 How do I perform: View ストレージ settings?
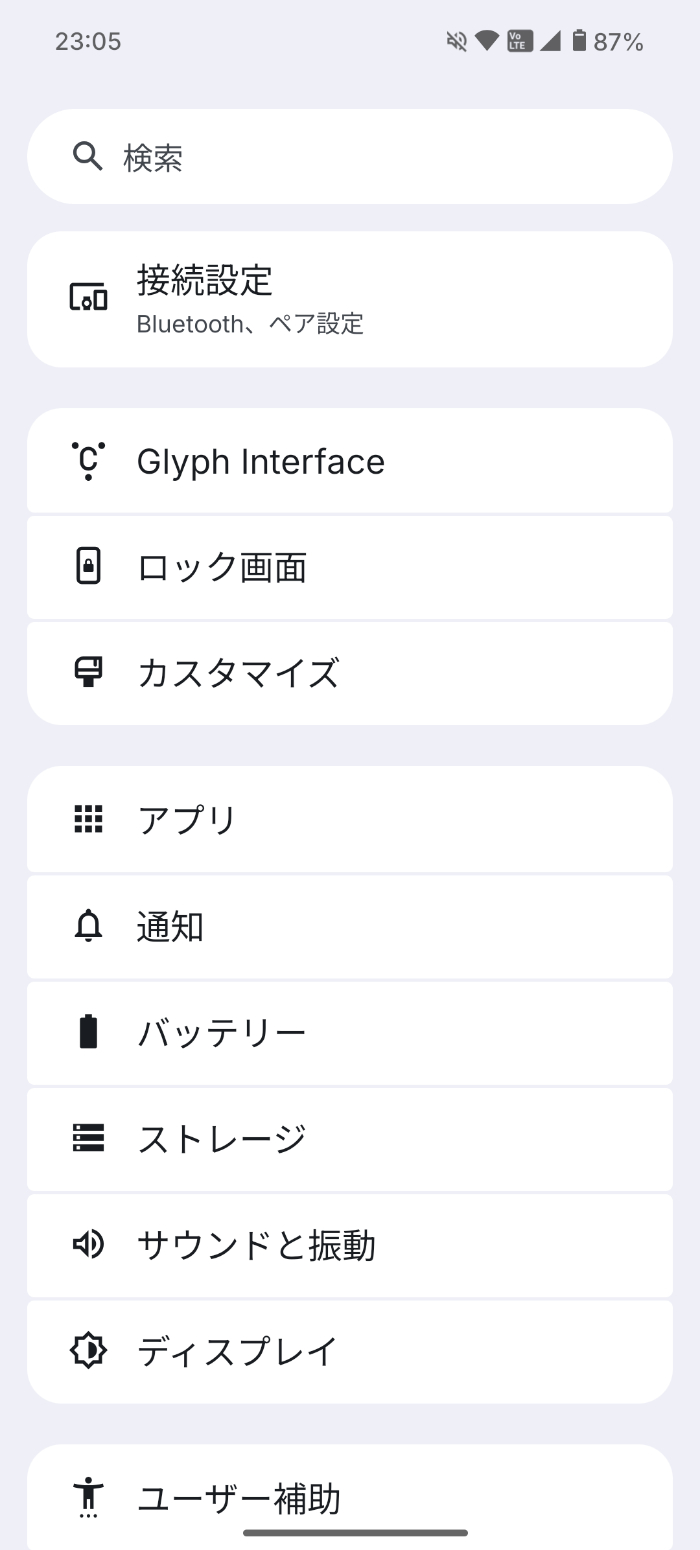tap(350, 1139)
